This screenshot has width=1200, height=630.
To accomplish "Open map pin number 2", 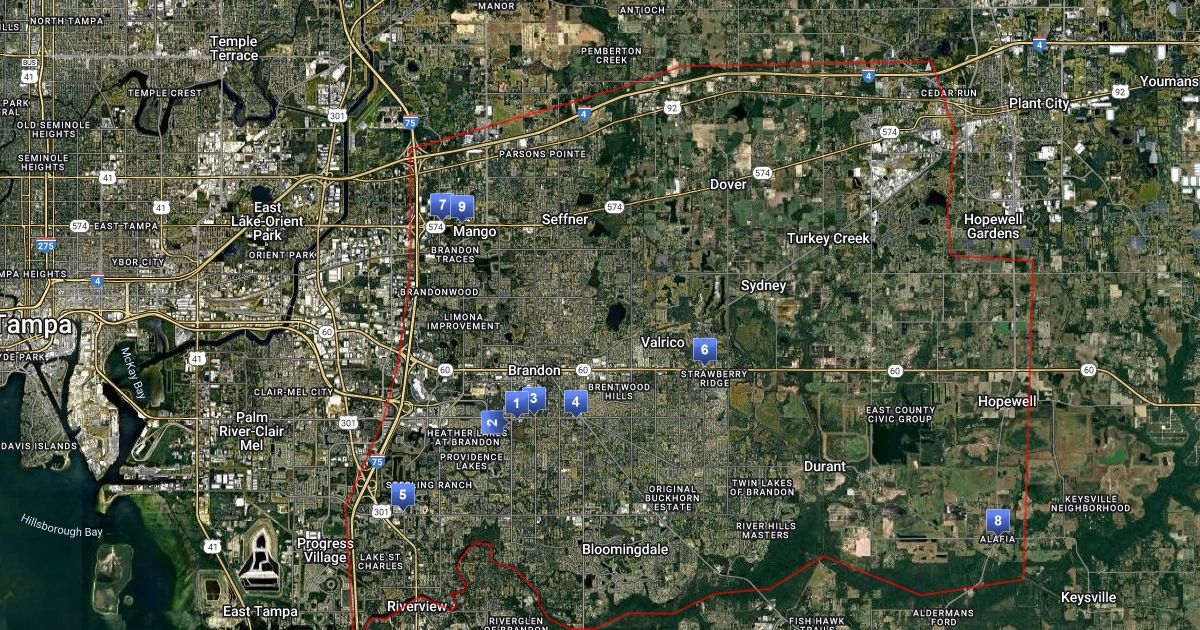I will [x=491, y=422].
